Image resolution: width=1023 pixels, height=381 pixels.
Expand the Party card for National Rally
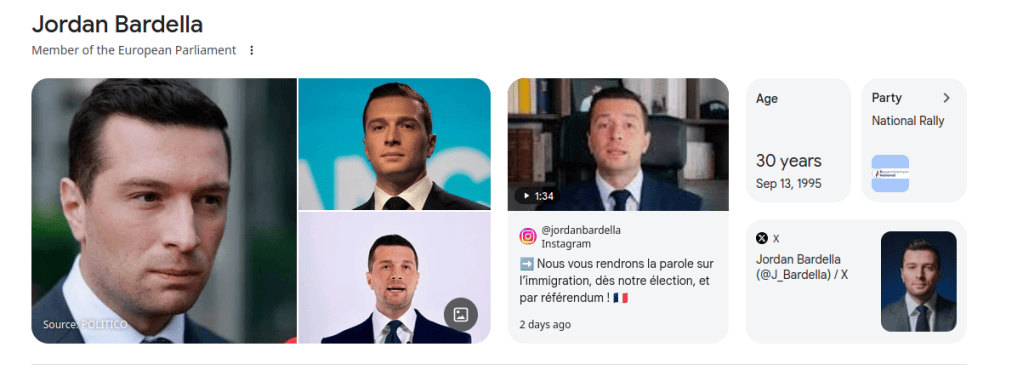click(913, 140)
